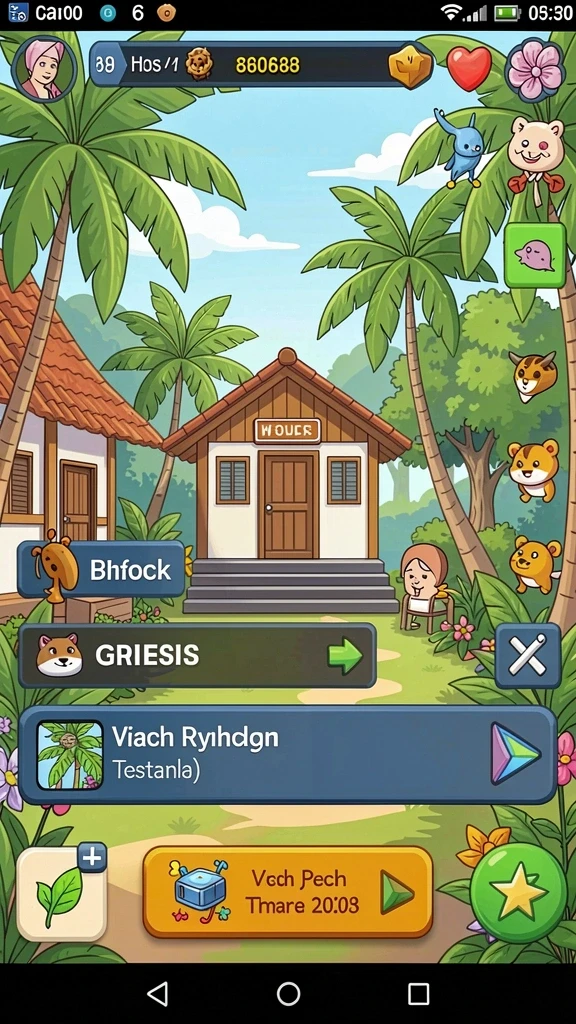Tap the Bhfock button
This screenshot has height=1024, width=576.
tap(101, 569)
